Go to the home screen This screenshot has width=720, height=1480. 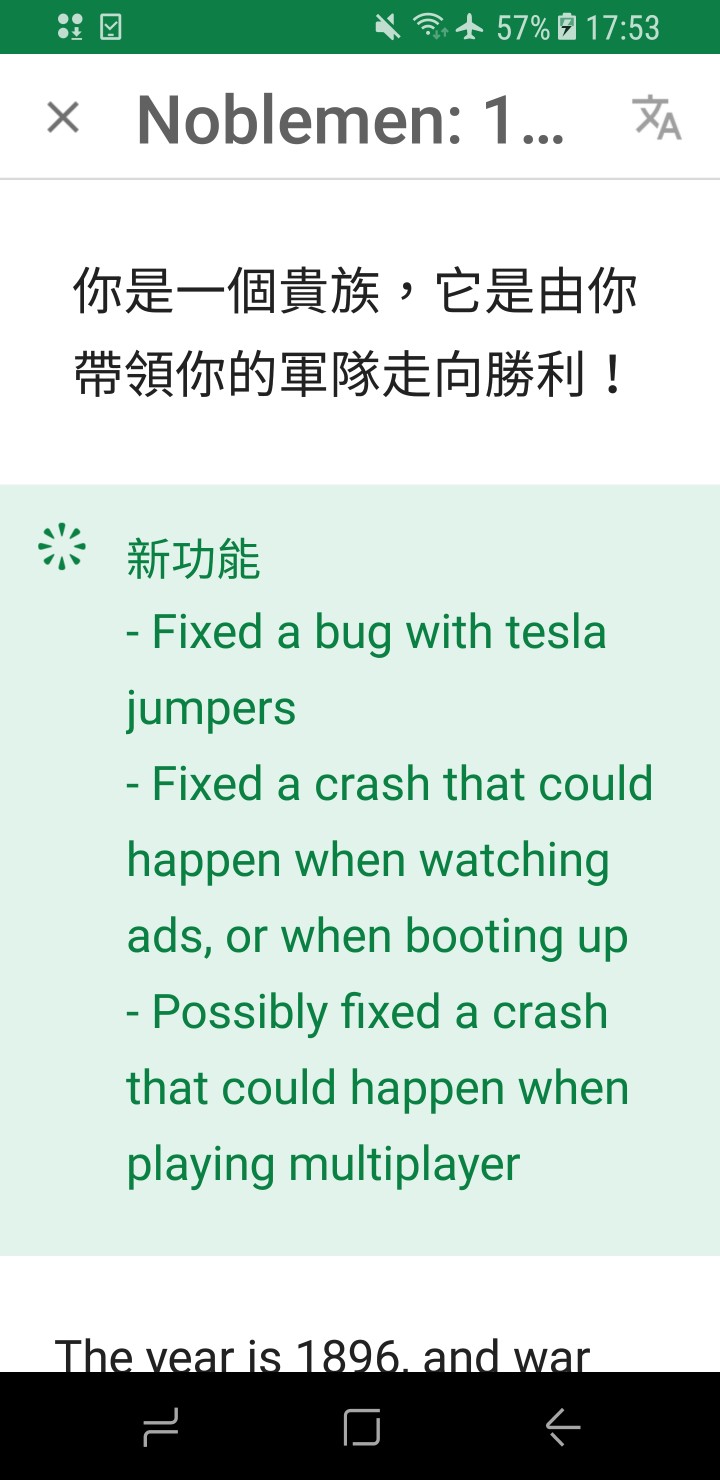(x=361, y=1428)
